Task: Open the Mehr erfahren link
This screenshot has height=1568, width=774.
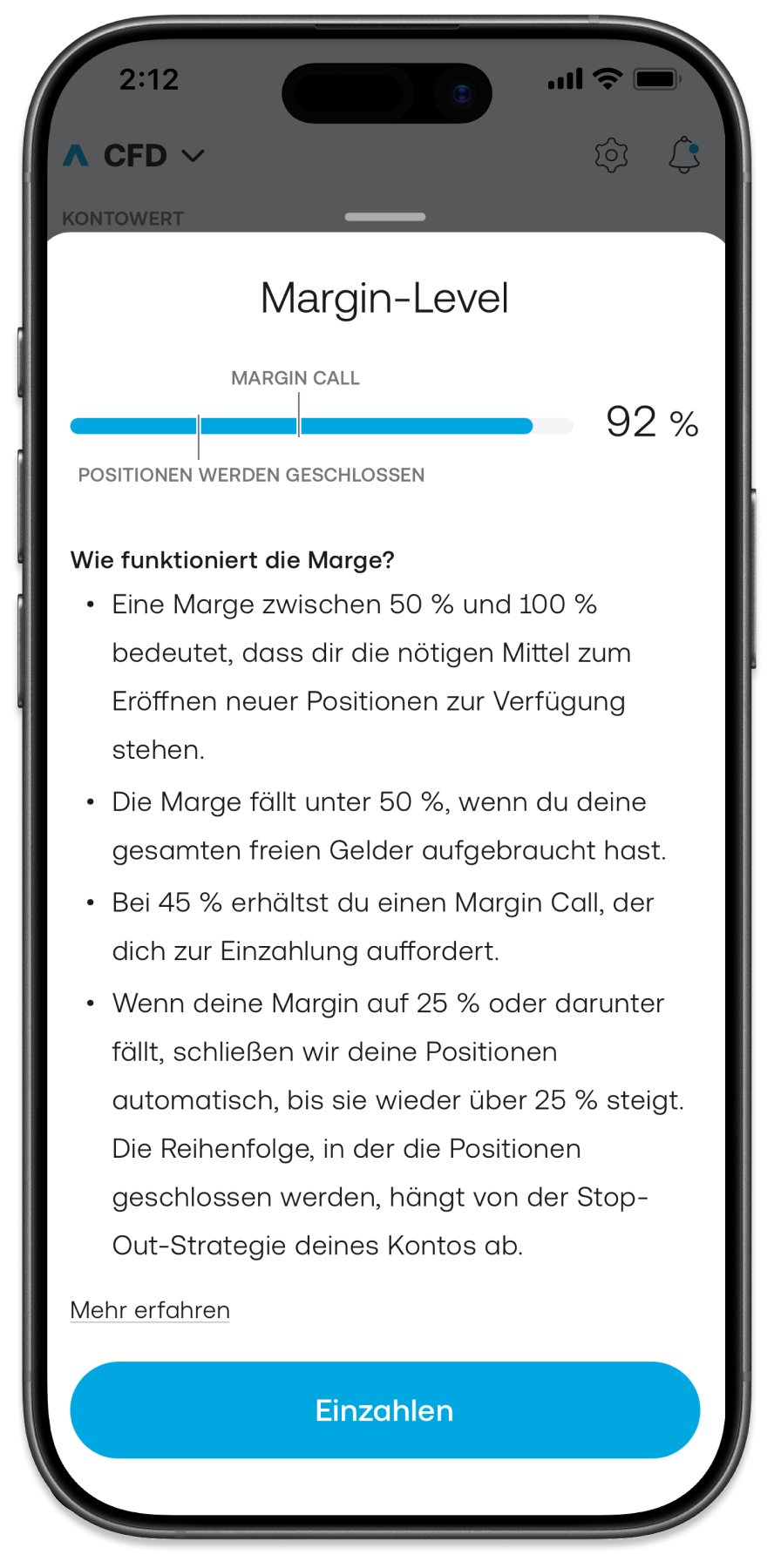Action: coord(150,1310)
